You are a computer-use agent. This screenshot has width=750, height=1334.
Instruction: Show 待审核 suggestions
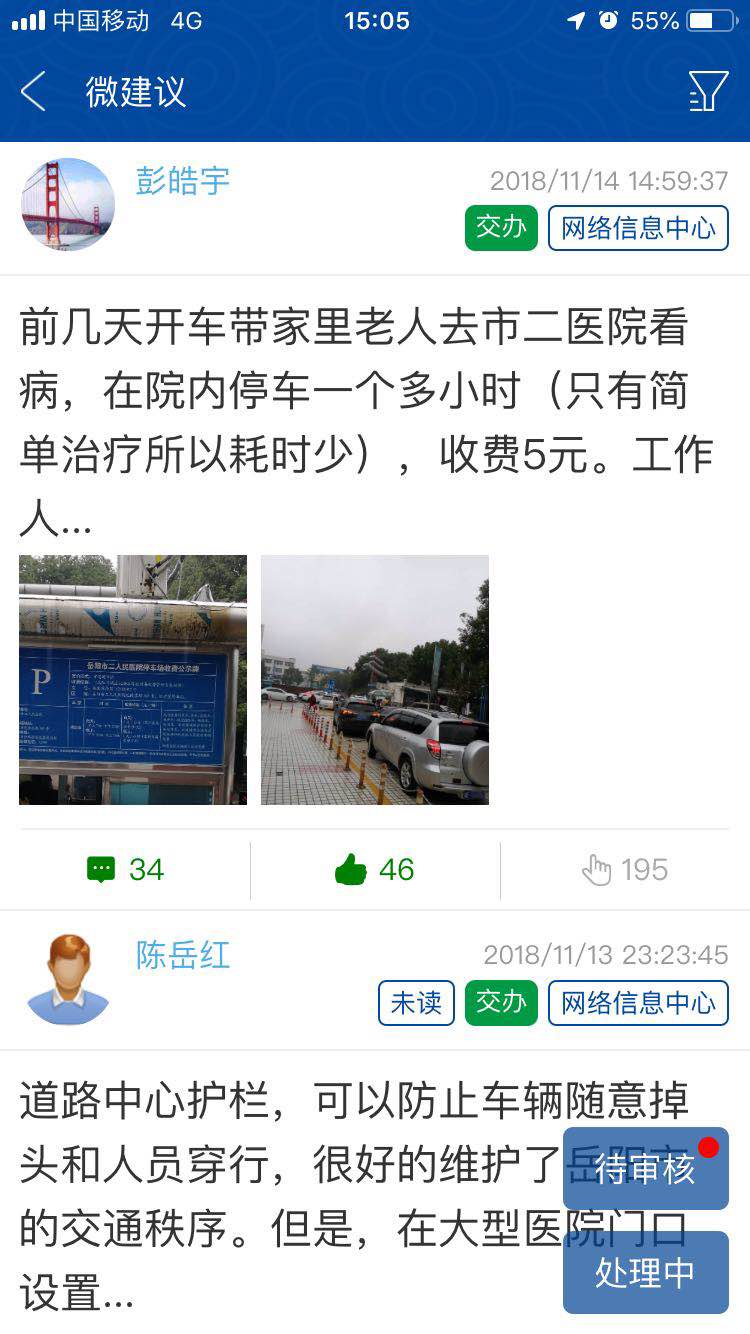click(x=645, y=1169)
